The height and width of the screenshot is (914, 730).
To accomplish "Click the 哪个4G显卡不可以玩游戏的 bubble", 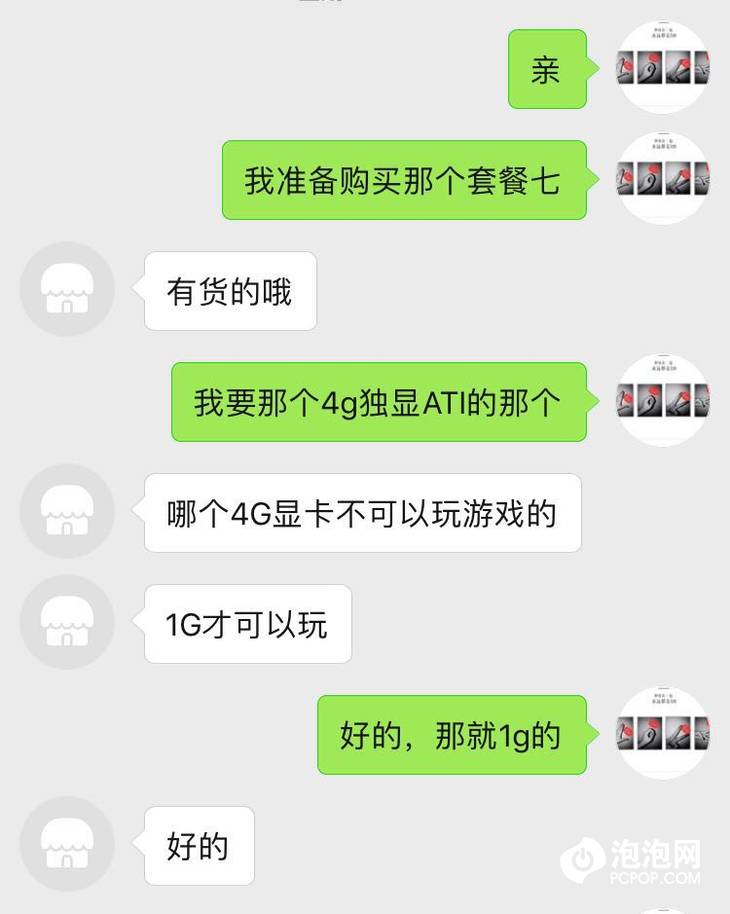I will pyautogui.click(x=362, y=511).
